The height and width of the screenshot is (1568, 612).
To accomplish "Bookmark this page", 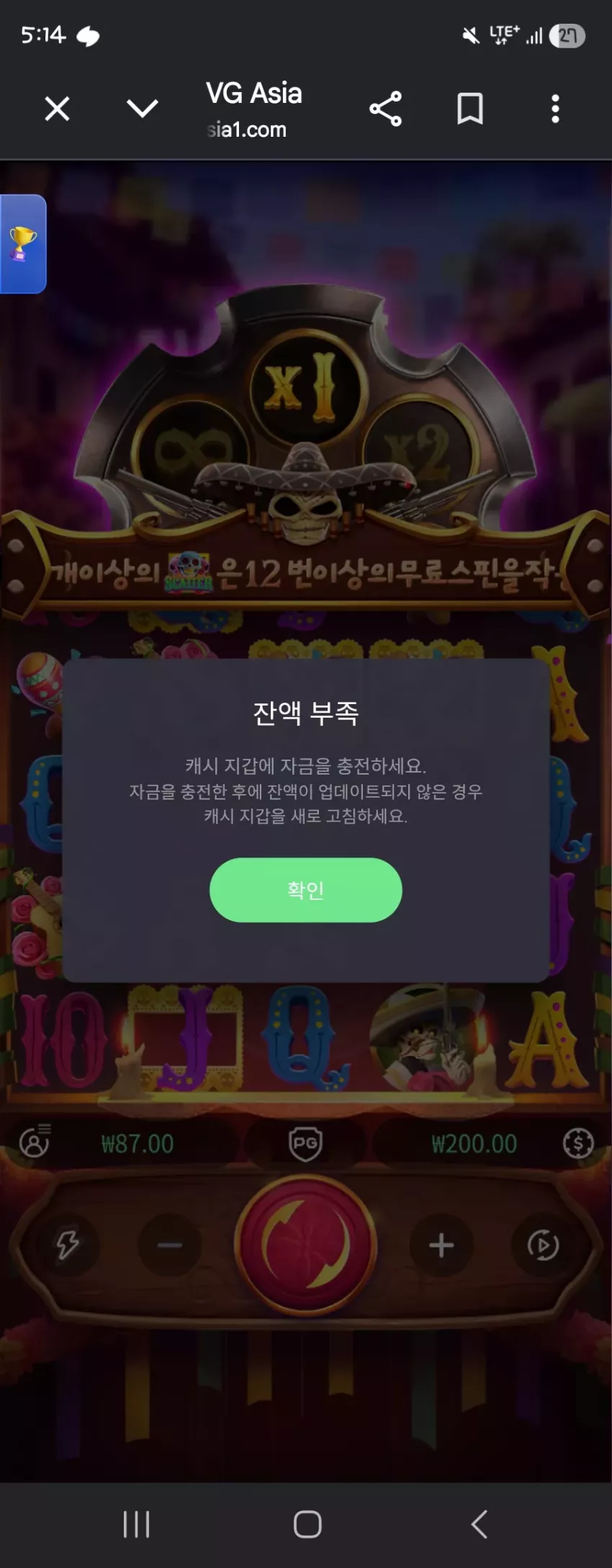I will pyautogui.click(x=470, y=109).
